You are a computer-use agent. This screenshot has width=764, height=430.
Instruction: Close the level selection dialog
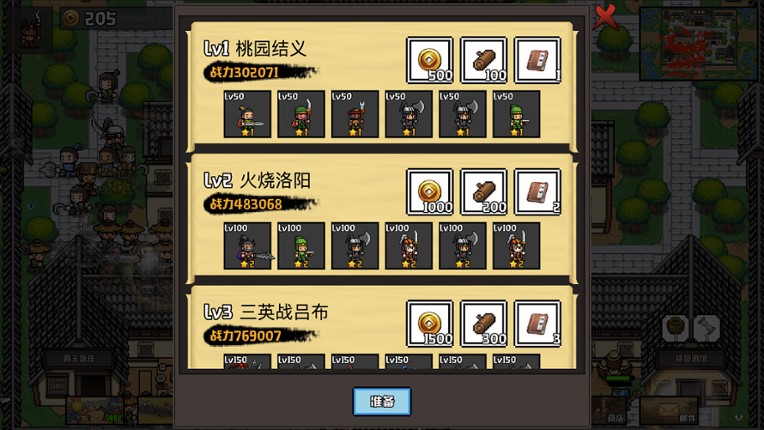(605, 16)
